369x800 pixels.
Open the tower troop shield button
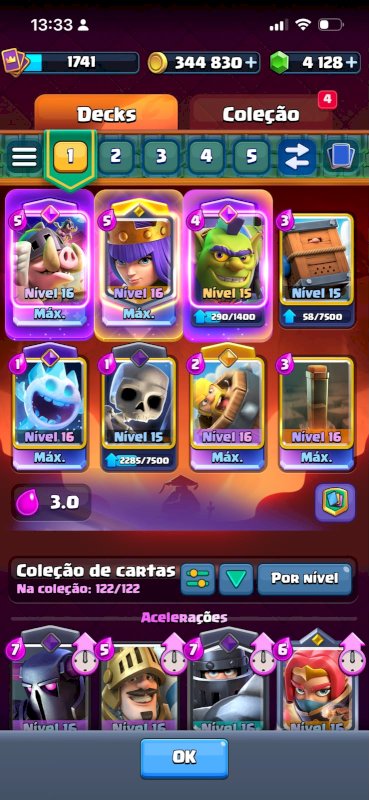click(x=335, y=502)
